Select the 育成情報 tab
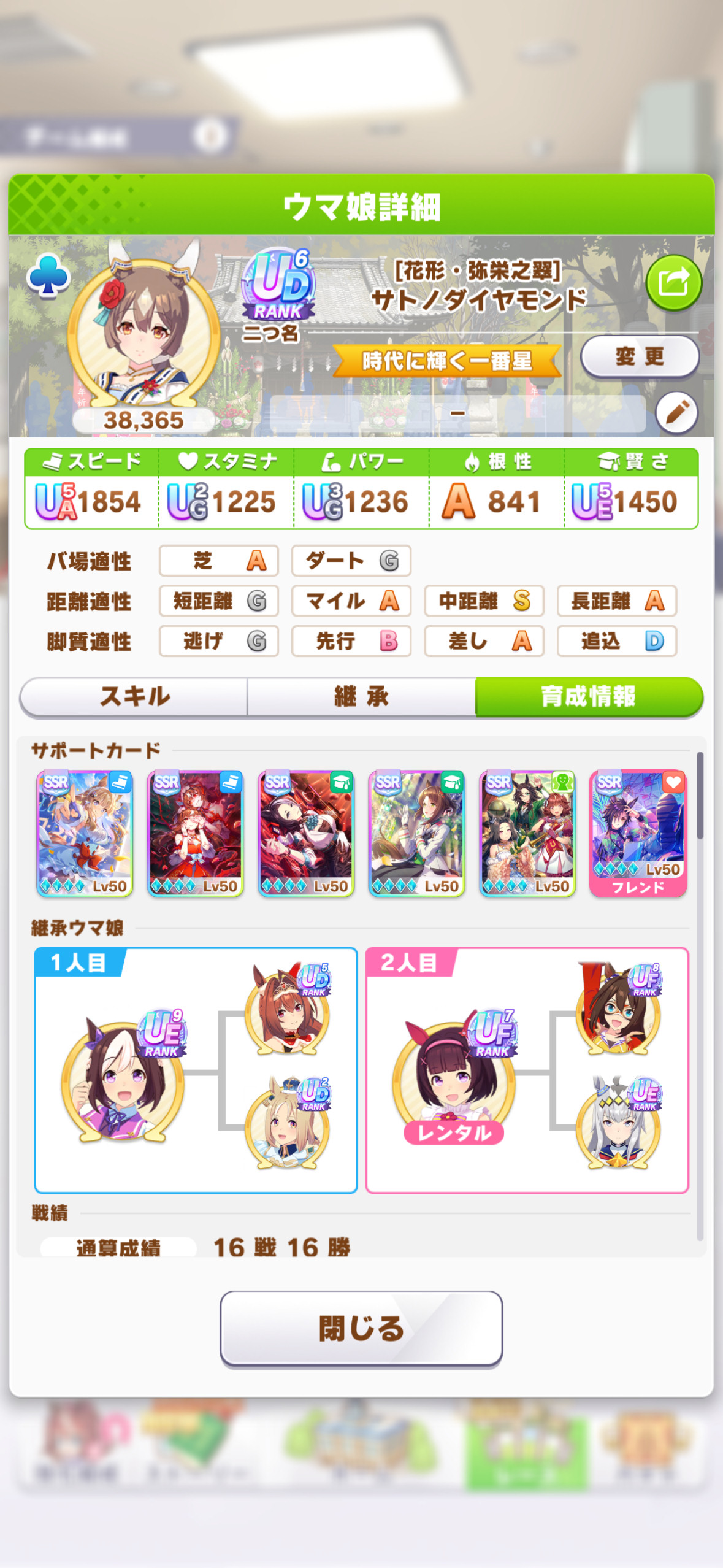The image size is (723, 1568). click(589, 696)
